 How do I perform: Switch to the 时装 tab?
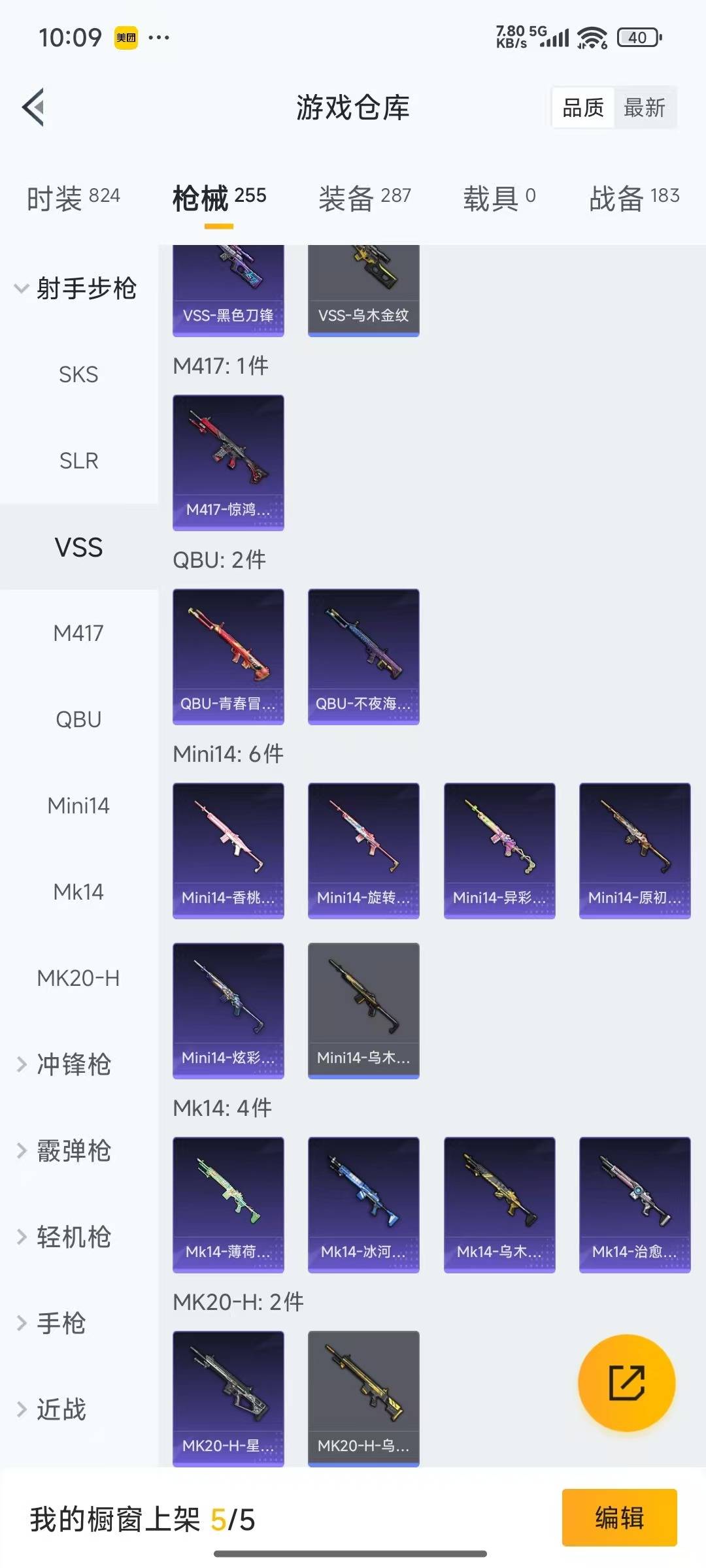click(x=73, y=197)
